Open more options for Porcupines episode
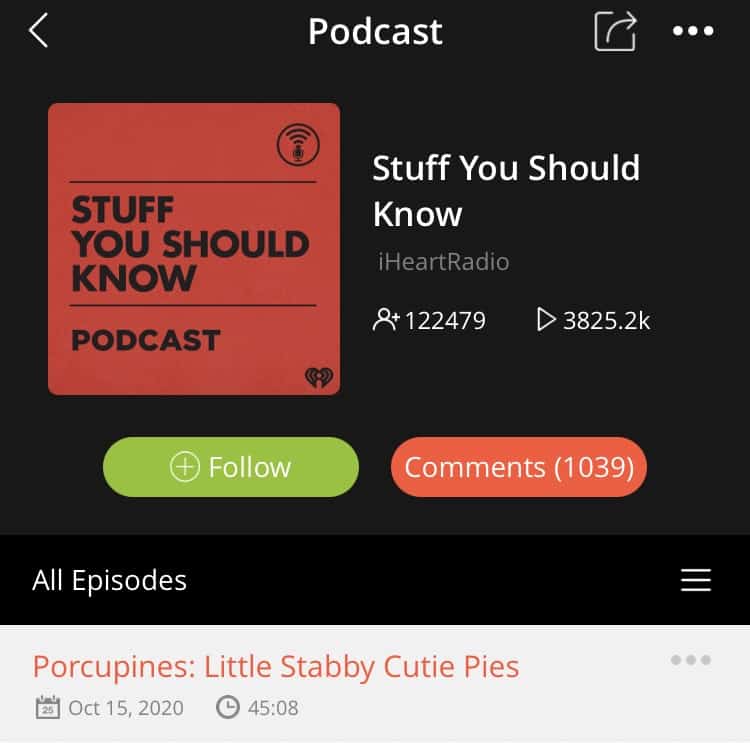This screenshot has width=750, height=743. pos(691,660)
